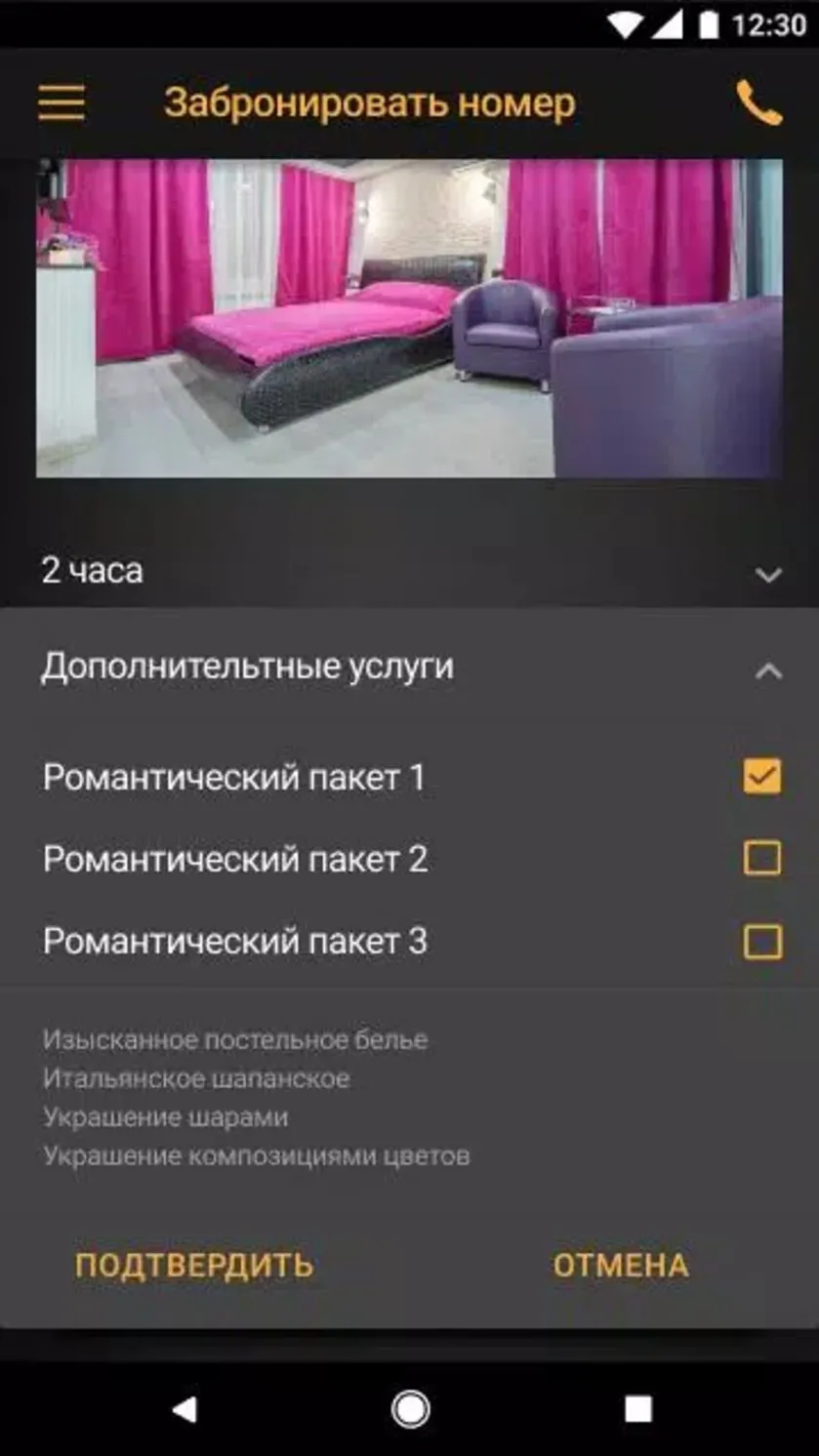The image size is (819, 1456).
Task: Go to the system home screen
Action: pyautogui.click(x=410, y=1408)
